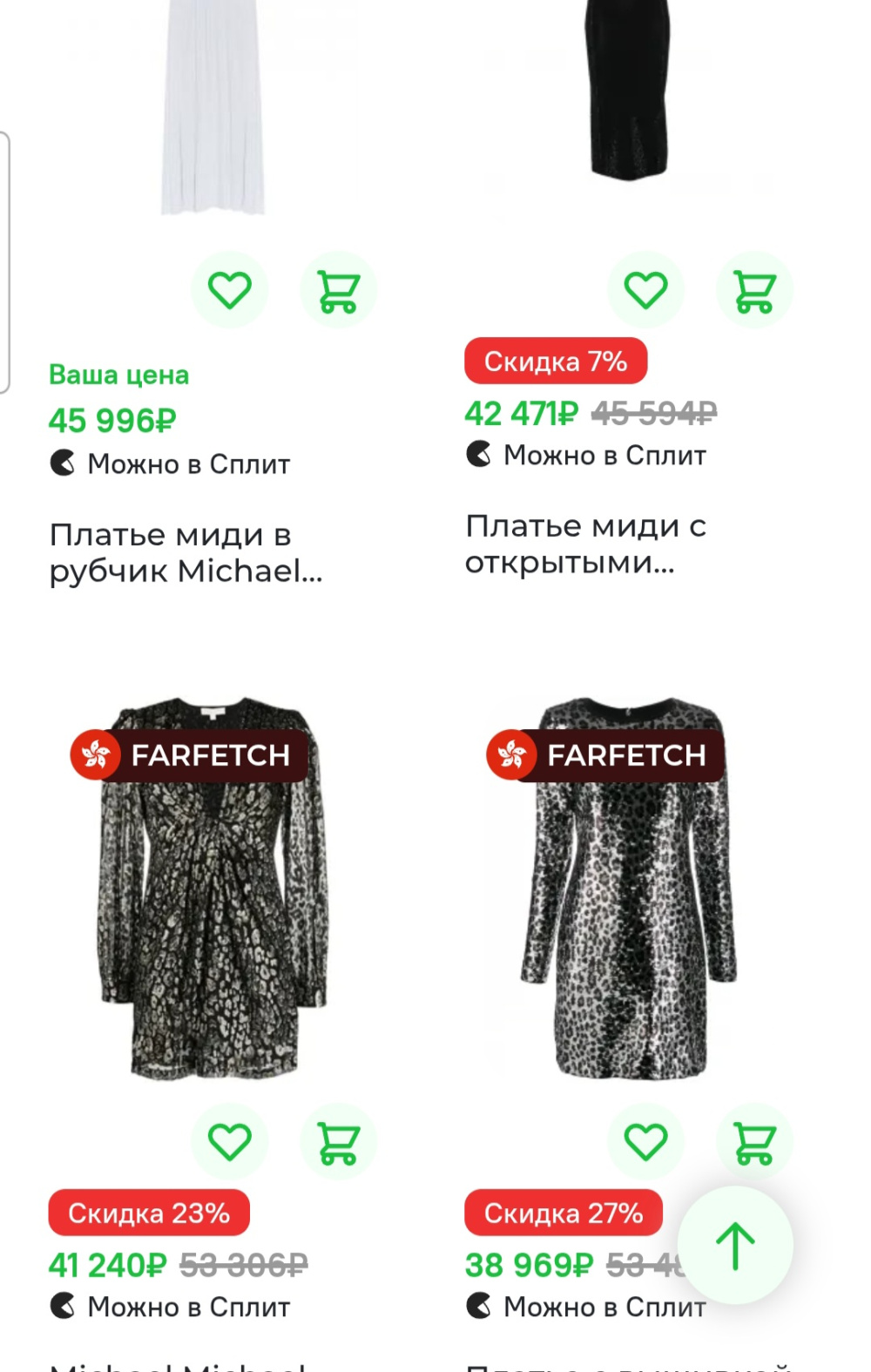Favorite the white midi dress with the heart
Image resolution: width=871 pixels, height=1372 pixels.
(x=230, y=290)
